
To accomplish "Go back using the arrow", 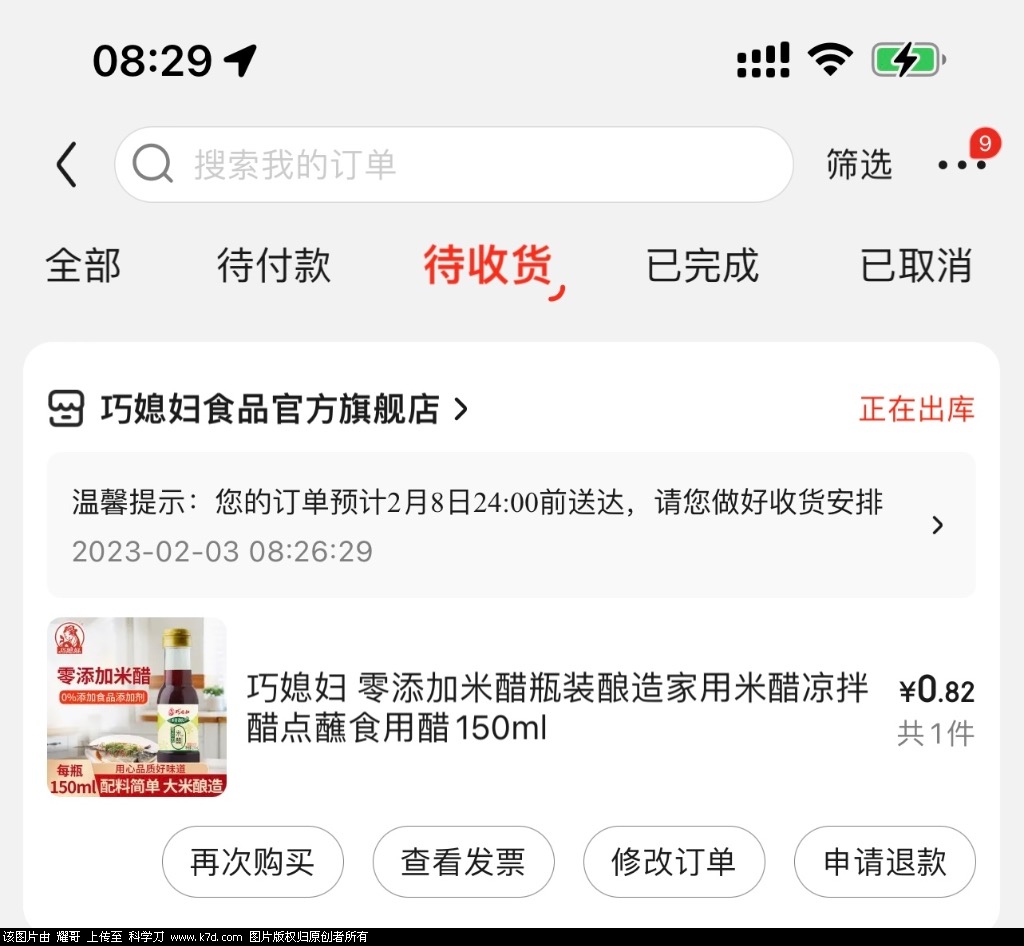I will pyautogui.click(x=66, y=165).
